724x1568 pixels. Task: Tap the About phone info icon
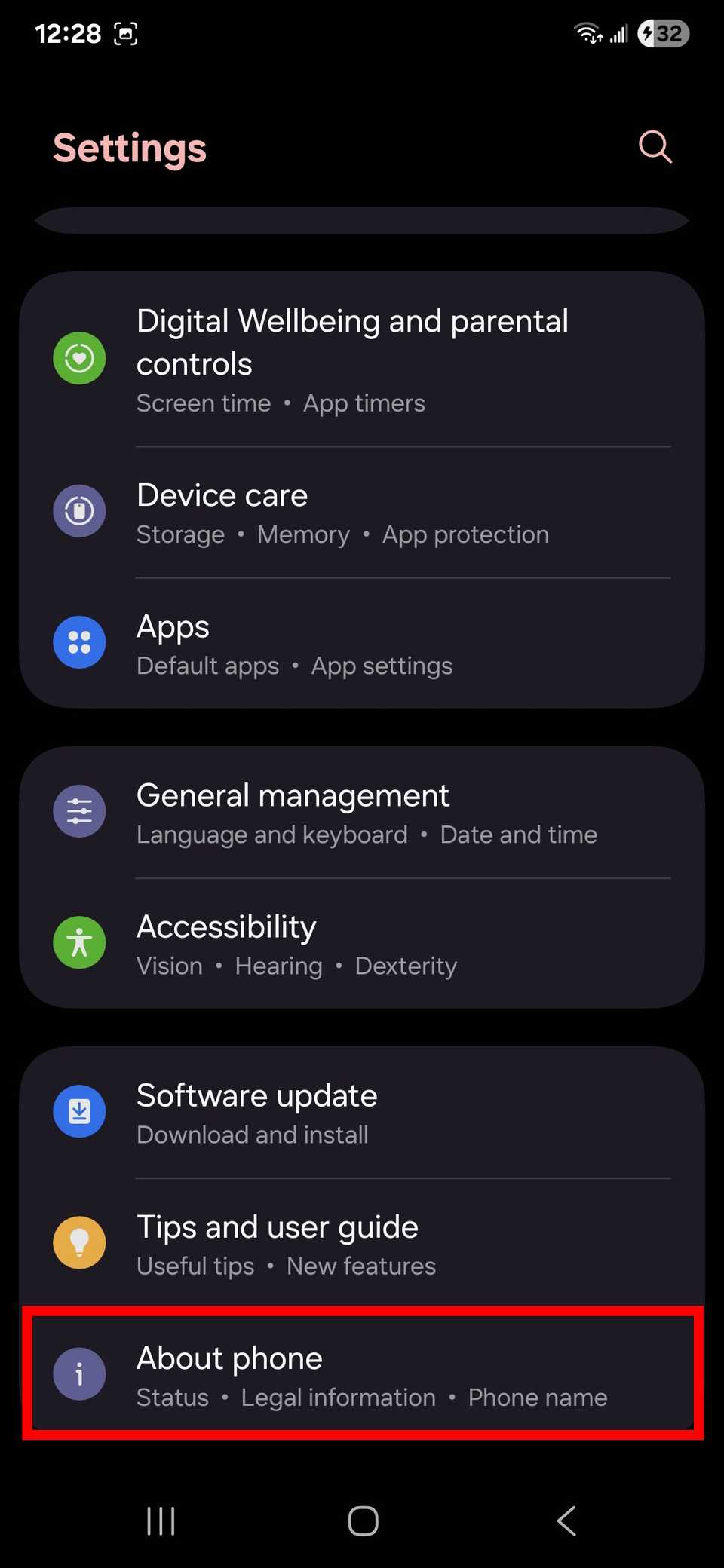tap(79, 1374)
